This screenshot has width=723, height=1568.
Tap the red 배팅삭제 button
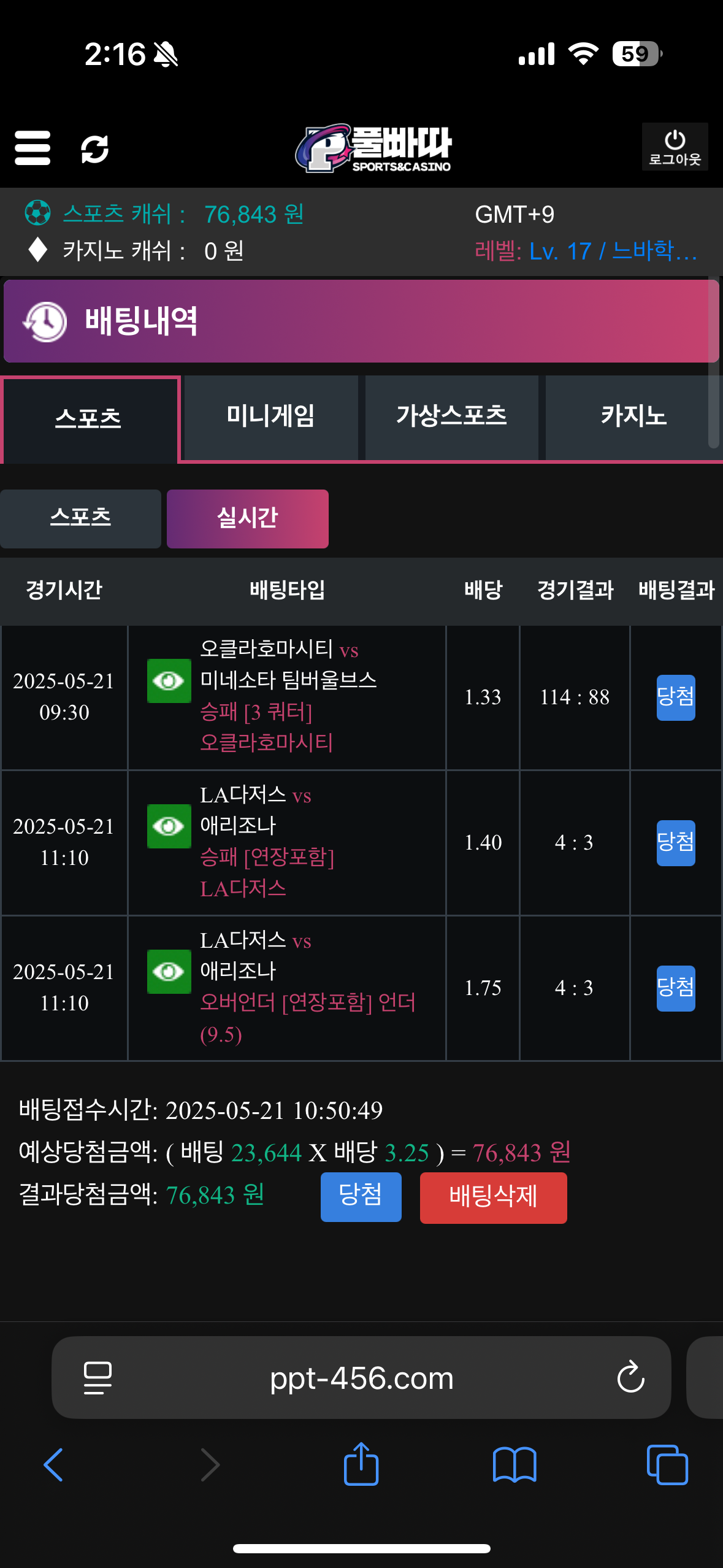pyautogui.click(x=493, y=1197)
